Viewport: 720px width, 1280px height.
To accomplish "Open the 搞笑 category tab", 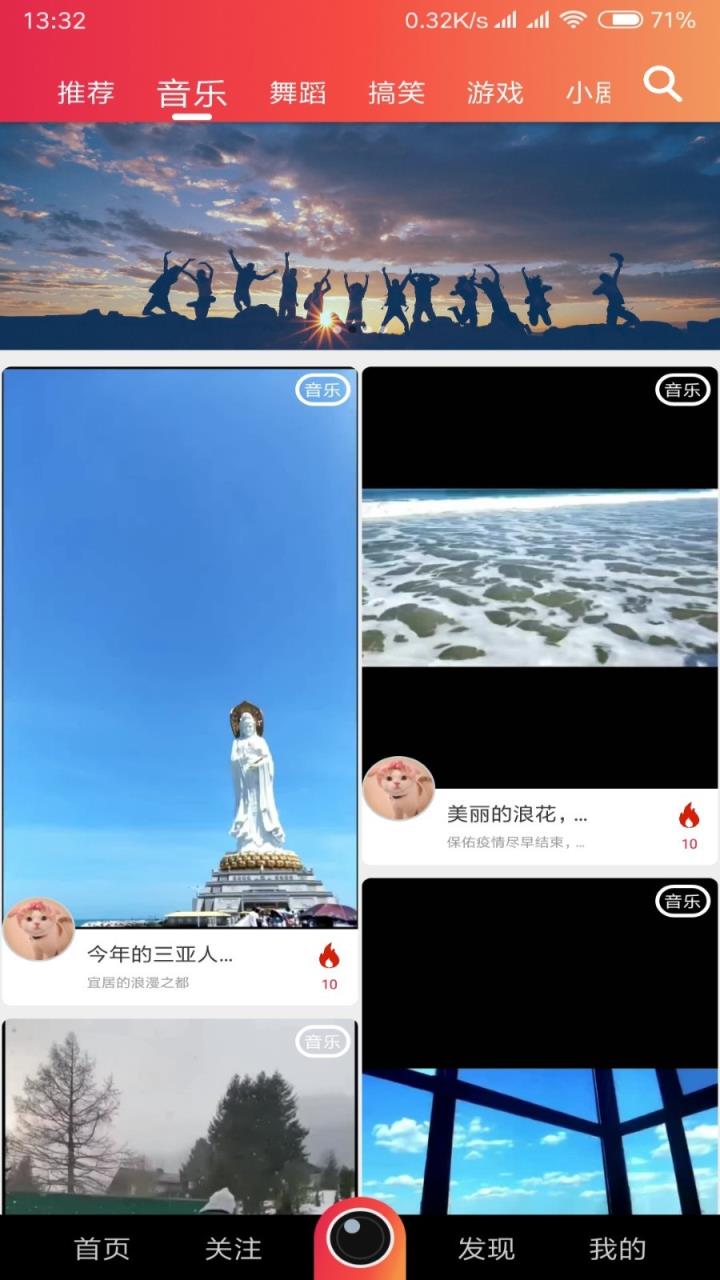I will (x=396, y=92).
